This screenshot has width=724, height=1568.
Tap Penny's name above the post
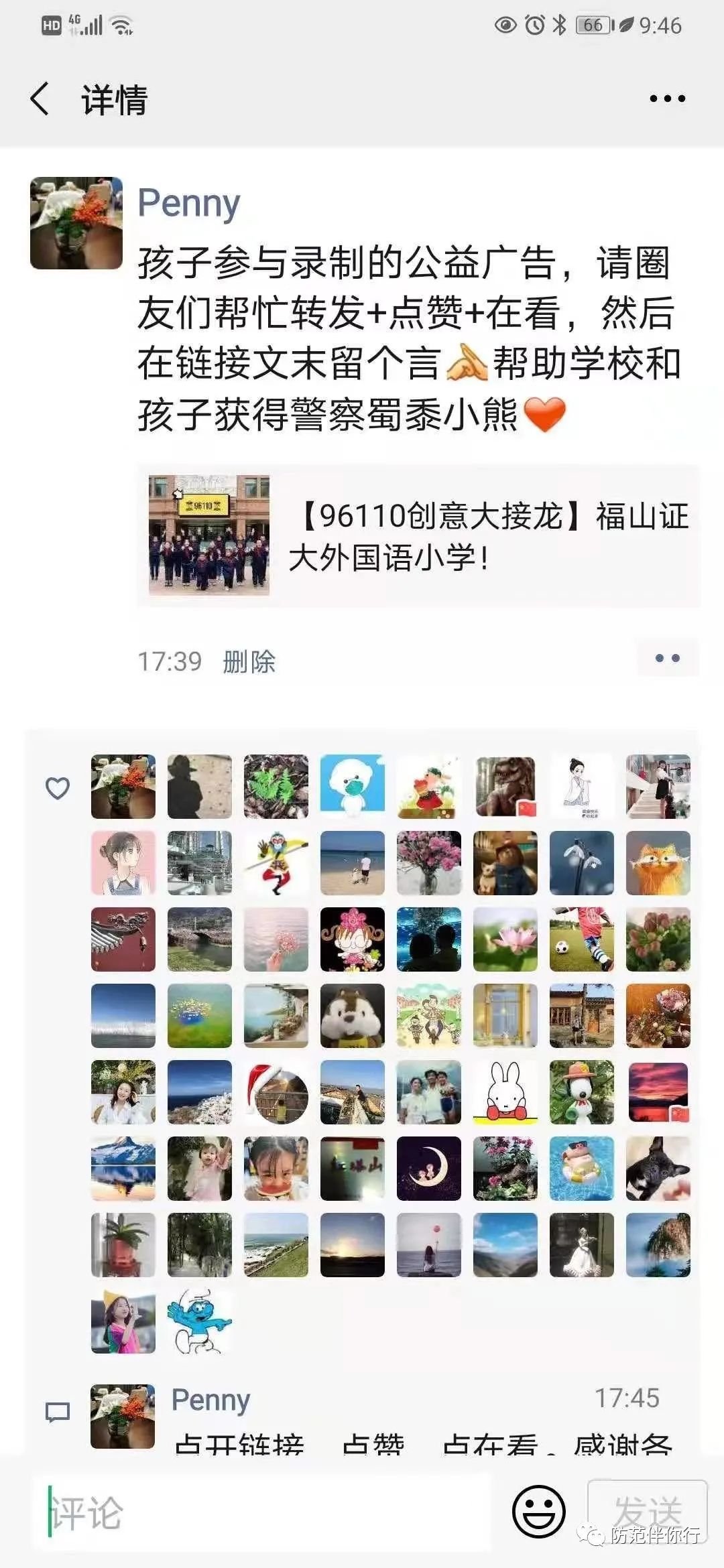tap(188, 203)
